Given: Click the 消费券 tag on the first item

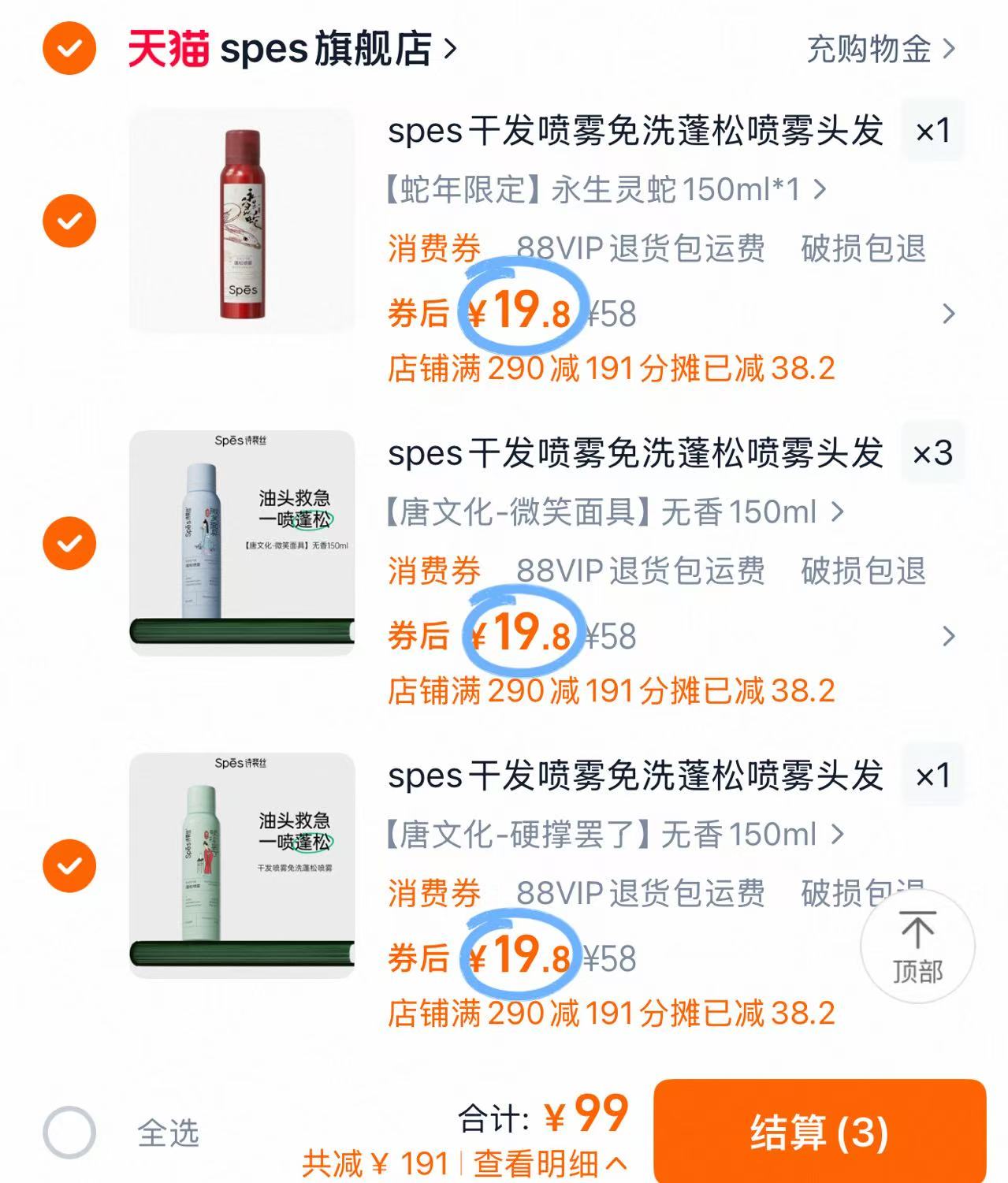Looking at the screenshot, I should [x=433, y=249].
